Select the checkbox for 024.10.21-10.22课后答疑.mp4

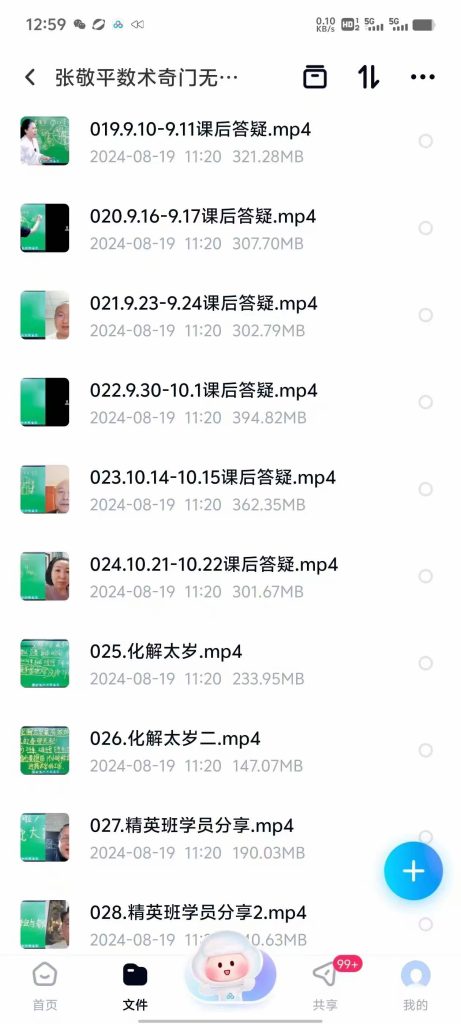(x=426, y=576)
